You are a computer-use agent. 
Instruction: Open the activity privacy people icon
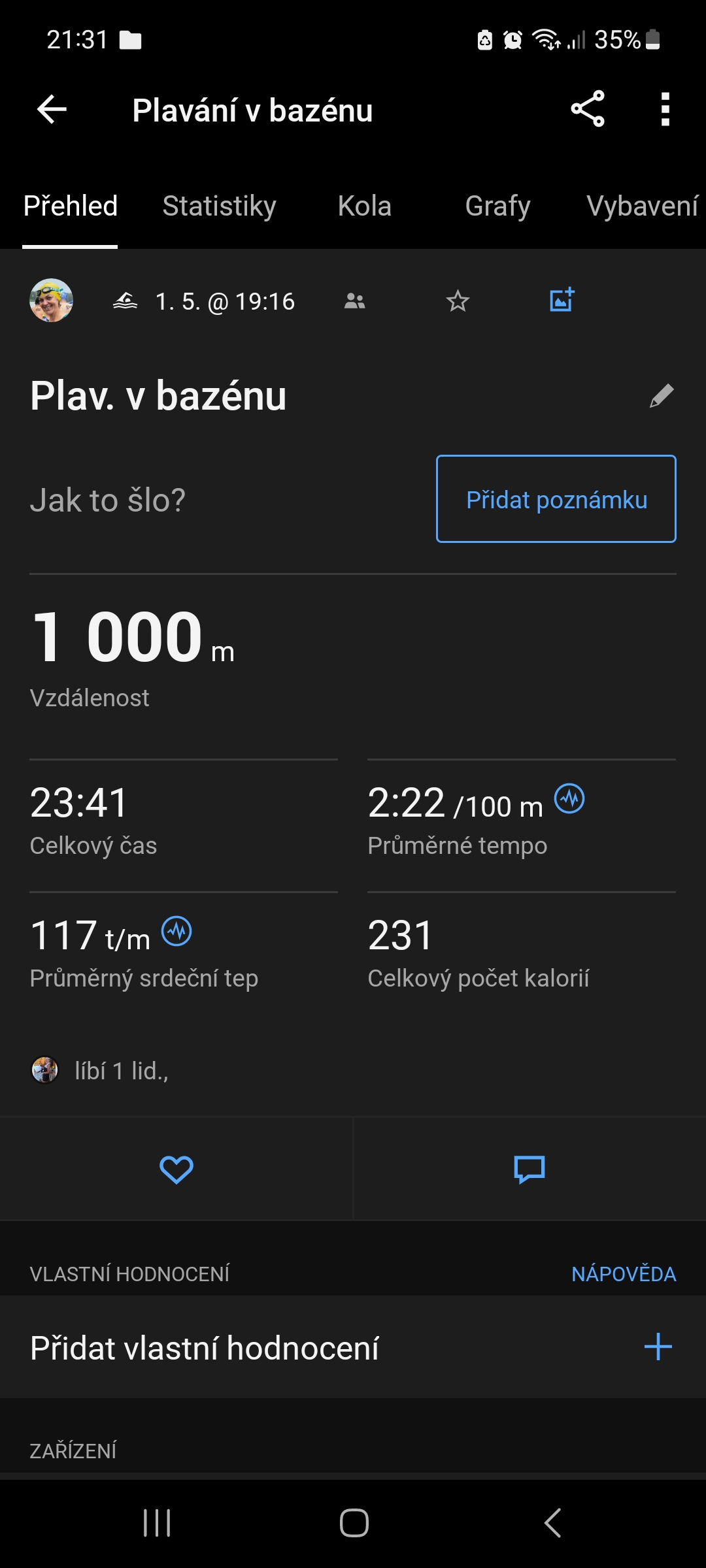[354, 301]
